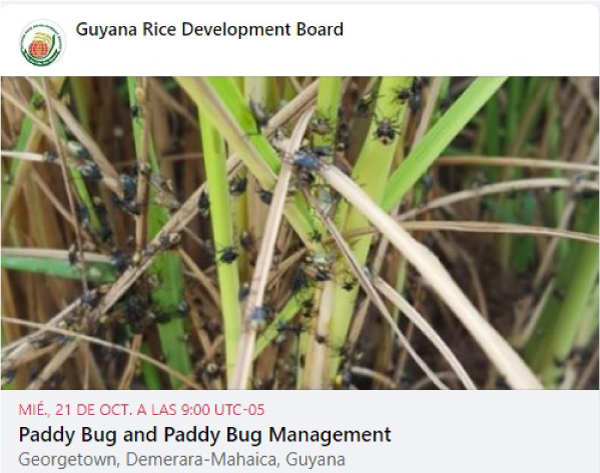The image size is (600, 473).
Task: Tap the Guyana Rice Development Board avatar
Action: pos(42,44)
